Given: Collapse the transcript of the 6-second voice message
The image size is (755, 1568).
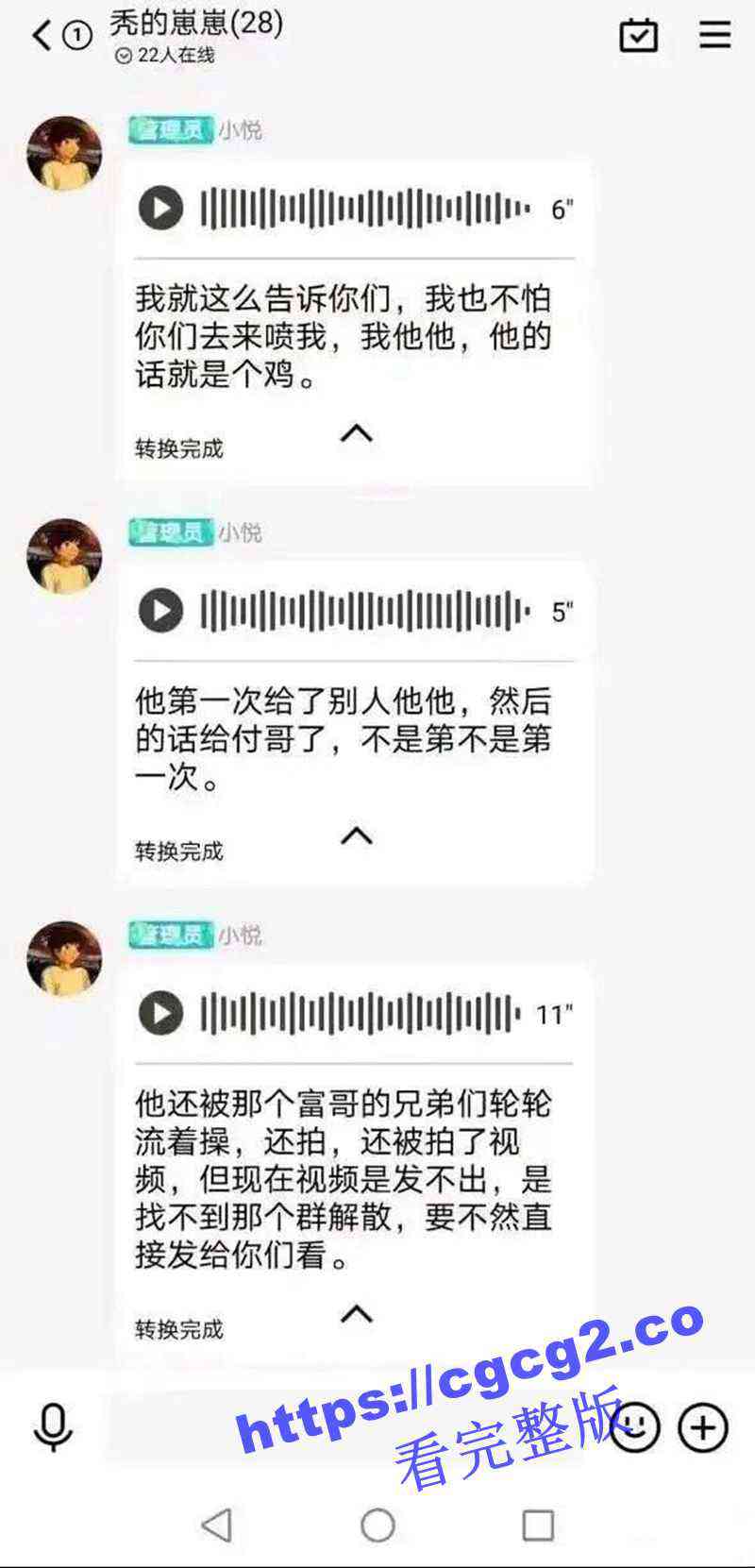Looking at the screenshot, I should point(356,434).
